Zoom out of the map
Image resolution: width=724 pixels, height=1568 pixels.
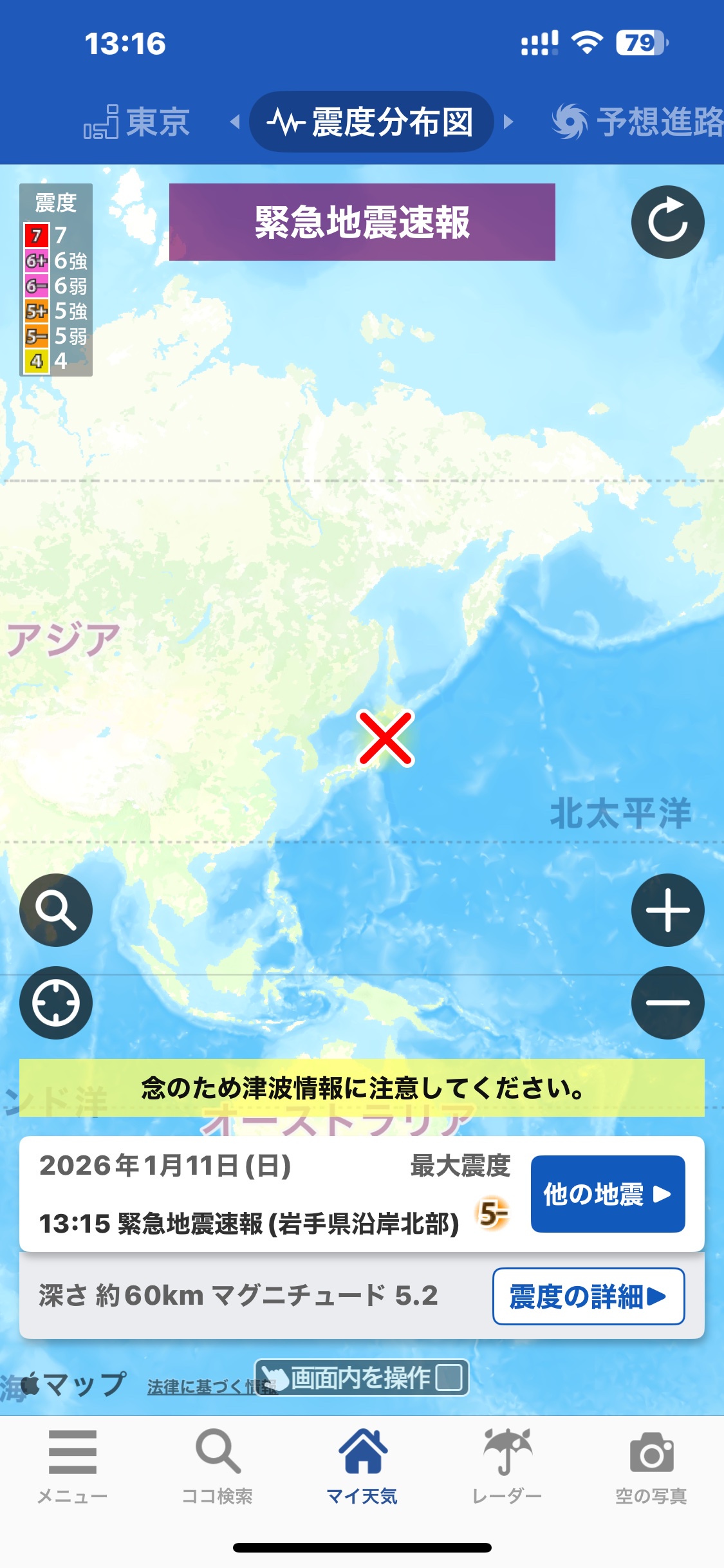point(667,1002)
